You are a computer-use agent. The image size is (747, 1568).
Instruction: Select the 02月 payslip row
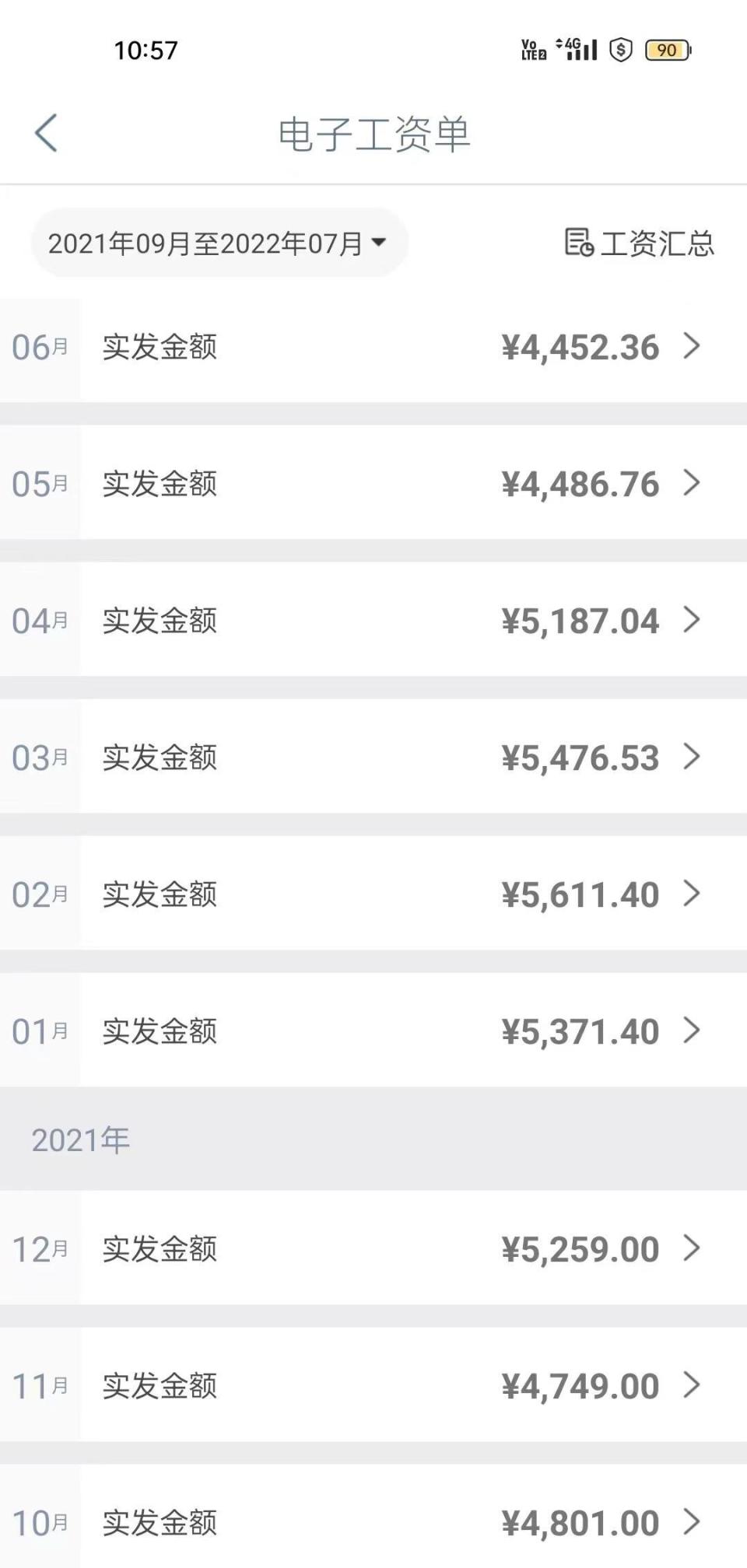coord(373,894)
